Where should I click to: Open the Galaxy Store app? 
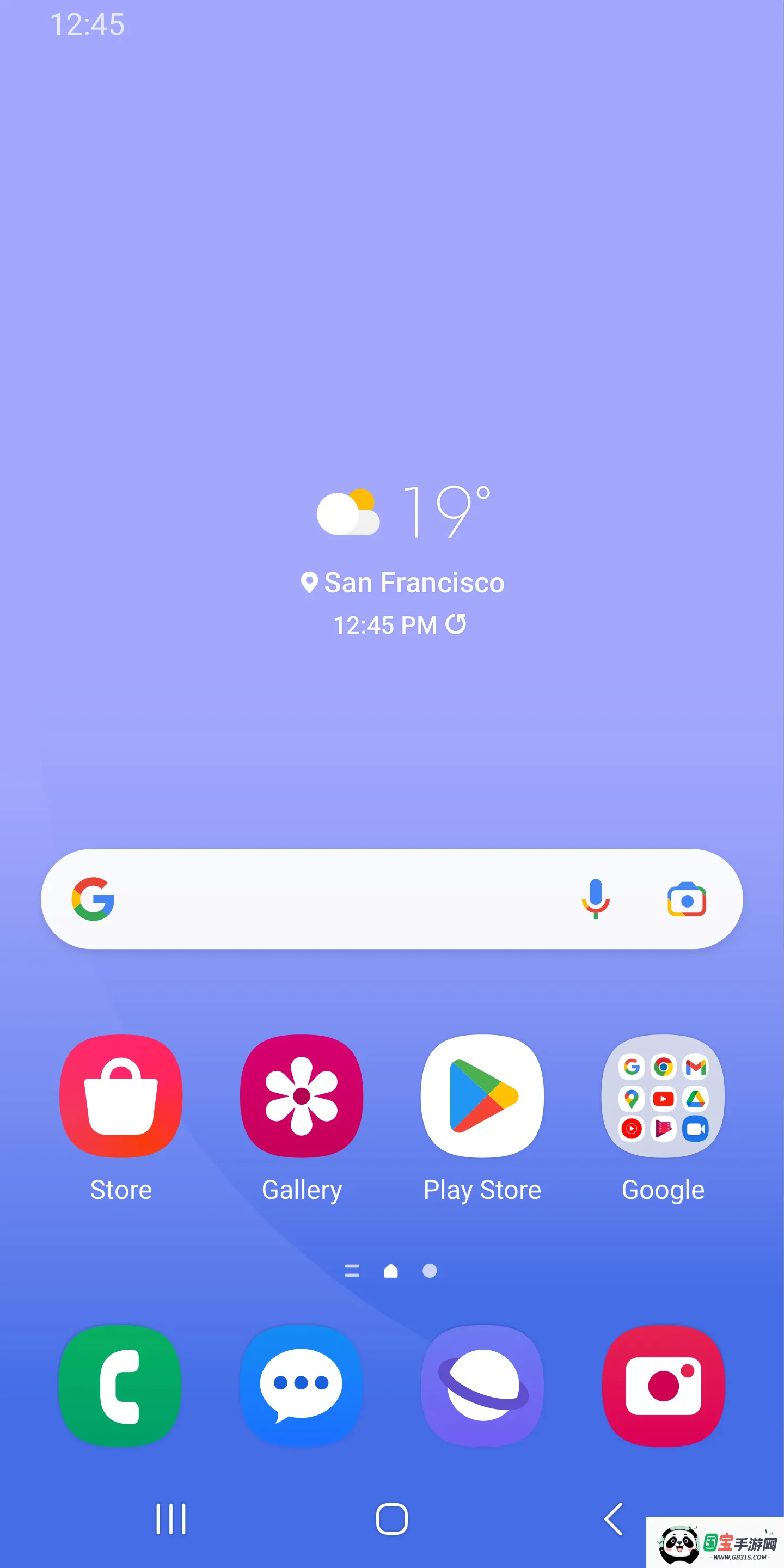point(120,1095)
